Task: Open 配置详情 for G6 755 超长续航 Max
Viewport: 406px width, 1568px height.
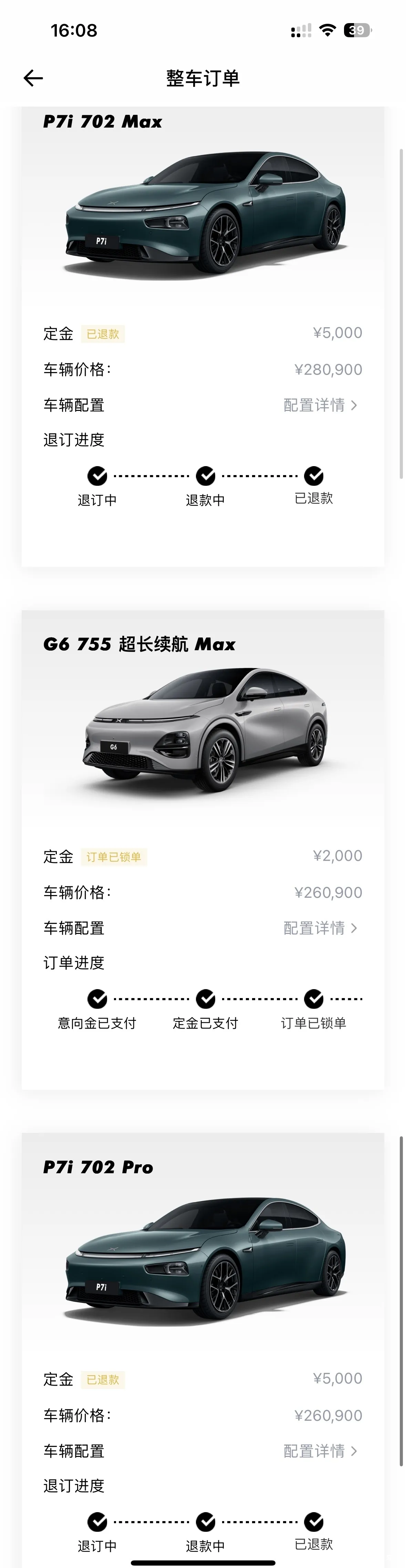Action: pos(320,928)
